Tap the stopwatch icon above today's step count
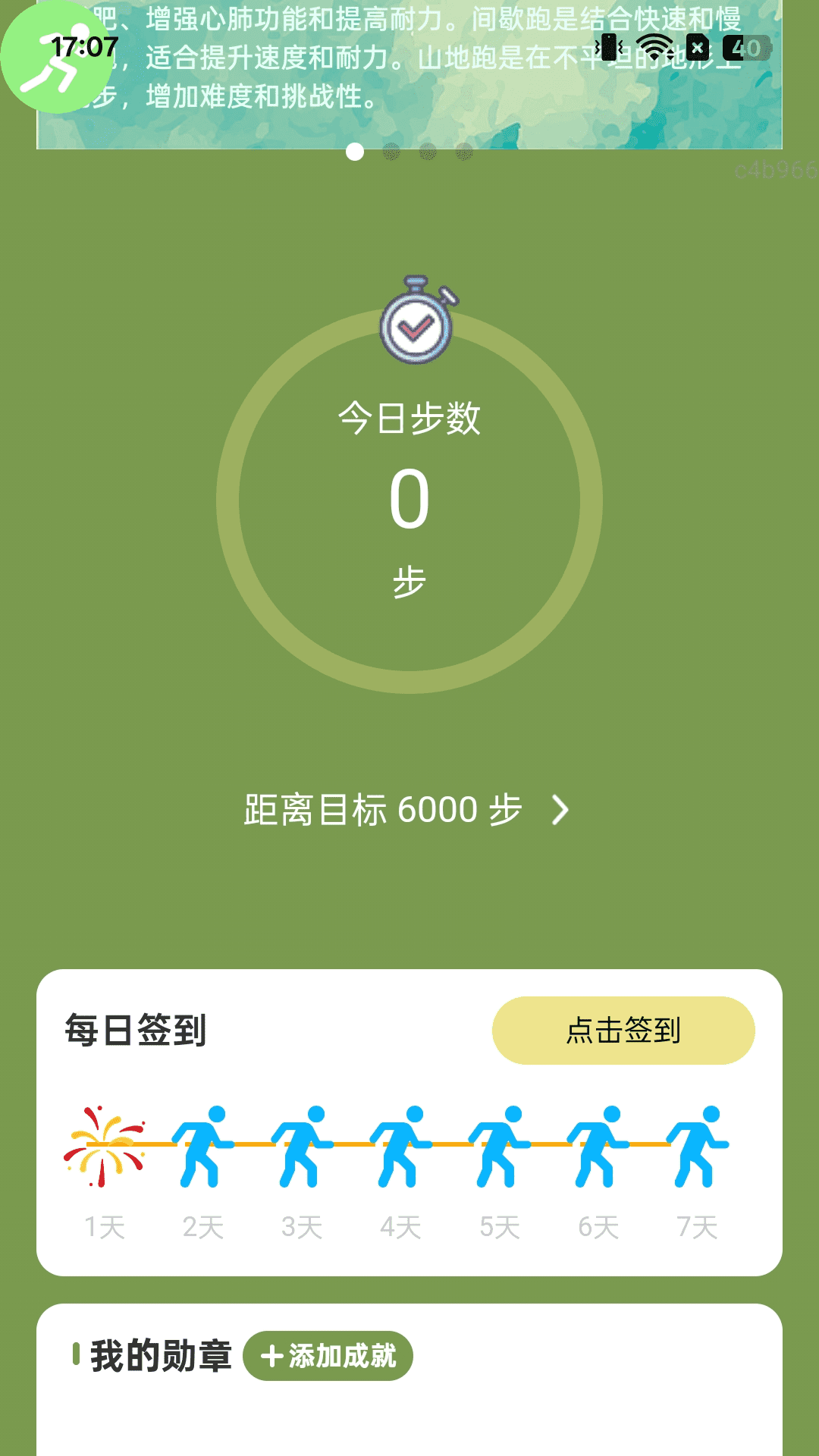This screenshot has width=819, height=1456. tap(417, 326)
